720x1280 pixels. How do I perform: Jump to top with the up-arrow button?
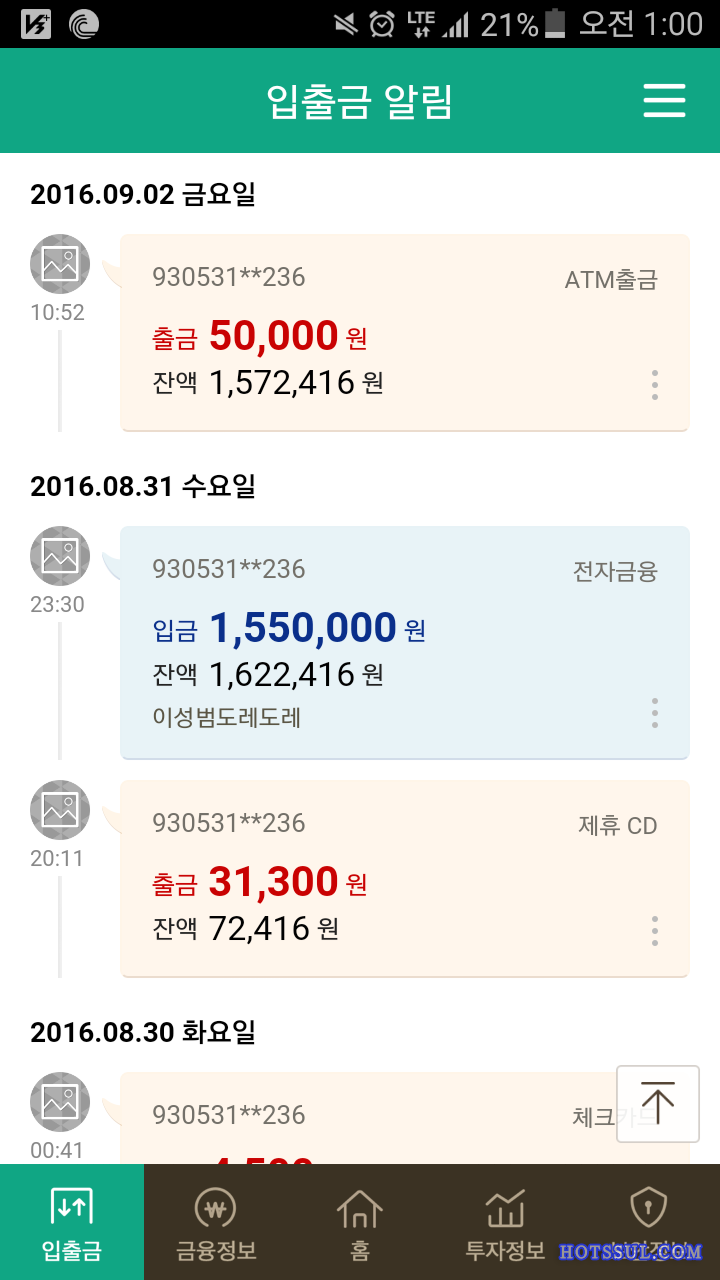point(657,1104)
